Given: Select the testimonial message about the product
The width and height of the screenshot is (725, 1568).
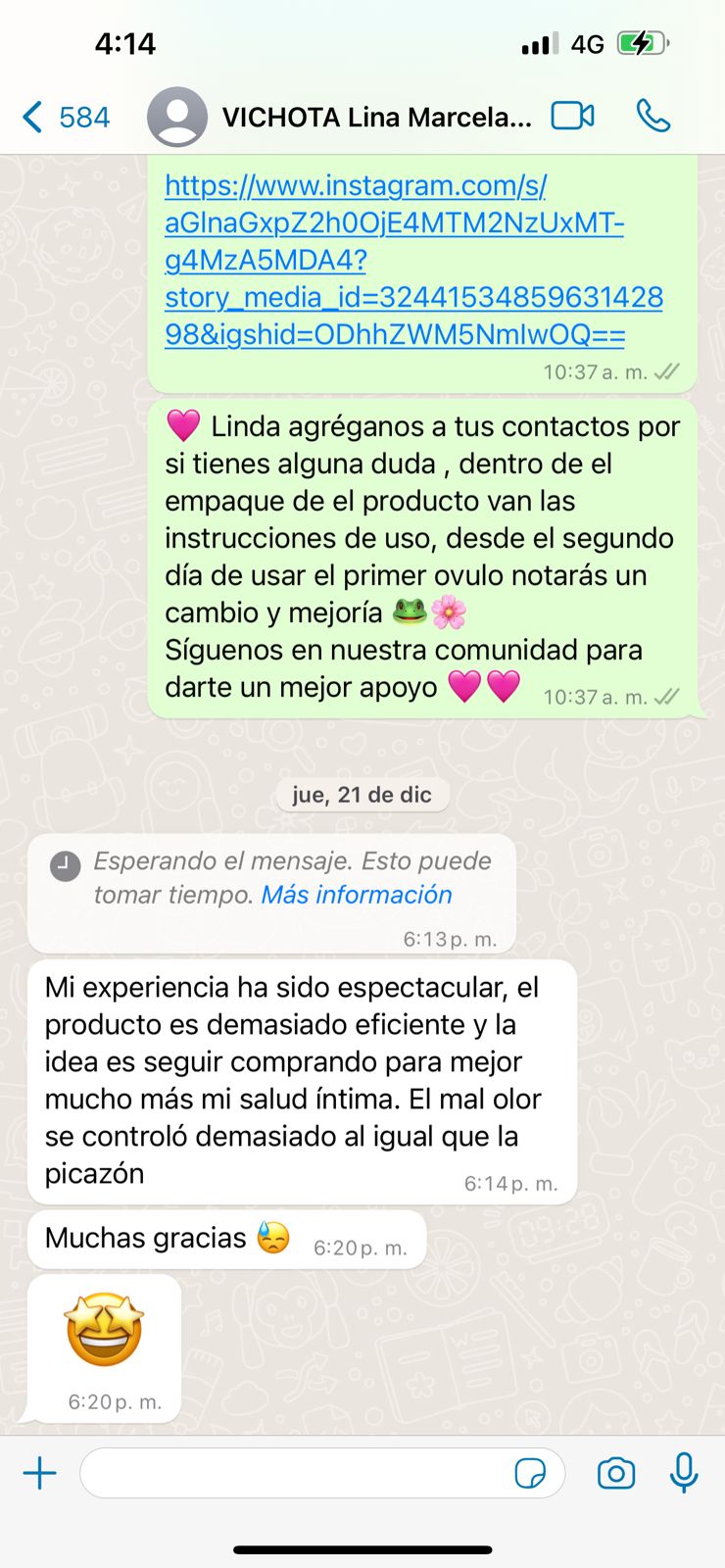Looking at the screenshot, I should click(x=294, y=1078).
